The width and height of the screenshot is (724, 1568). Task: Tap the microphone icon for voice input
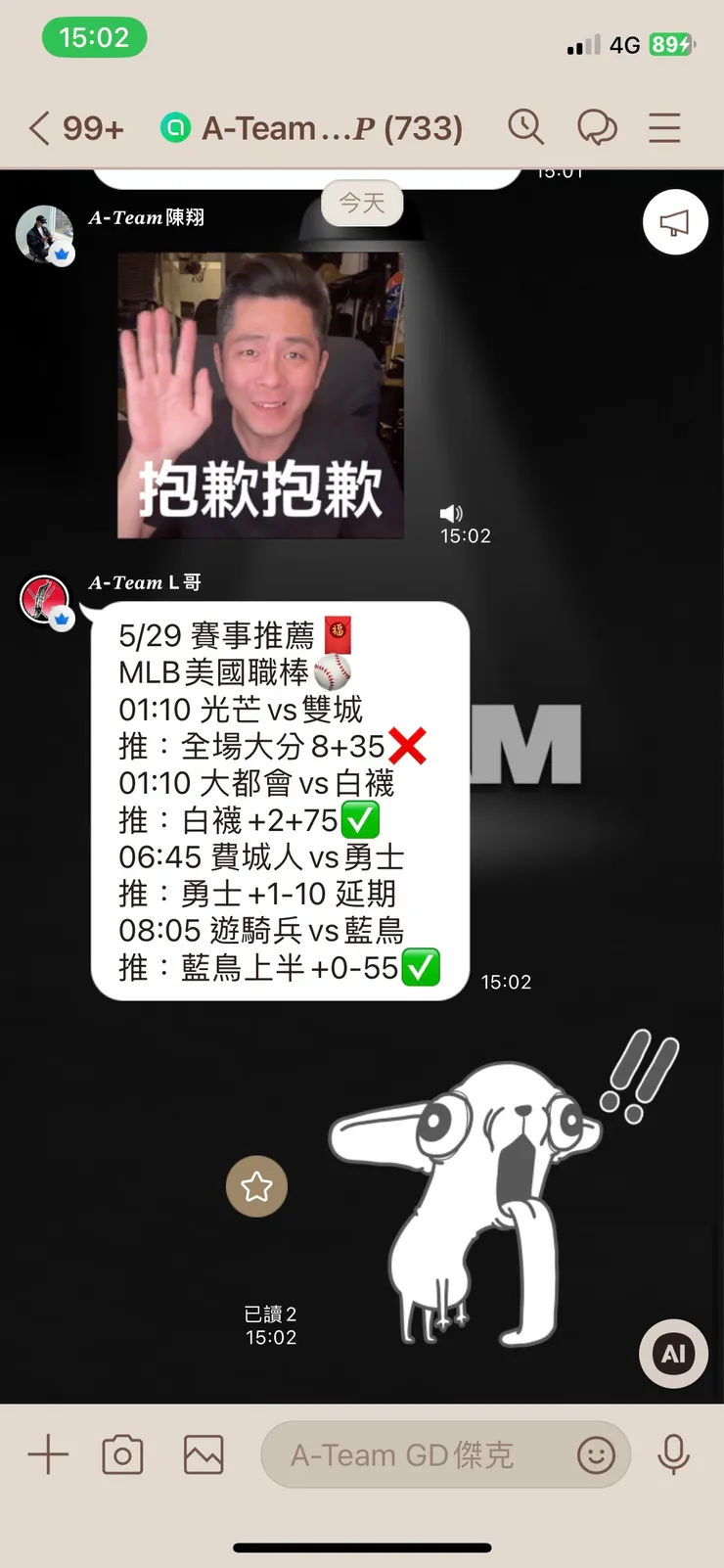673,1454
